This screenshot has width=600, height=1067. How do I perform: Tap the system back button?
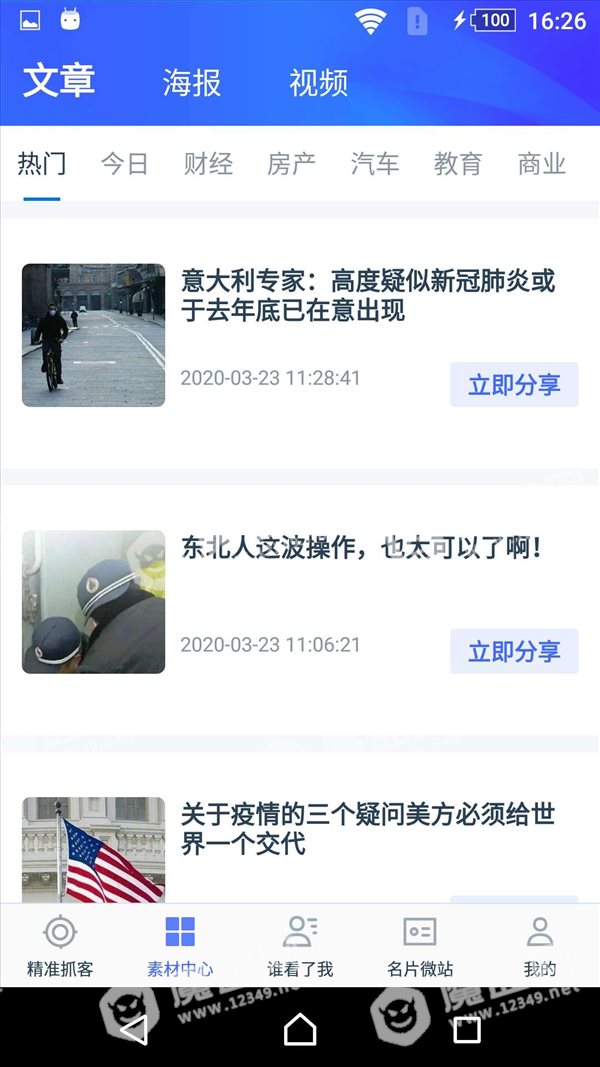coord(133,1029)
